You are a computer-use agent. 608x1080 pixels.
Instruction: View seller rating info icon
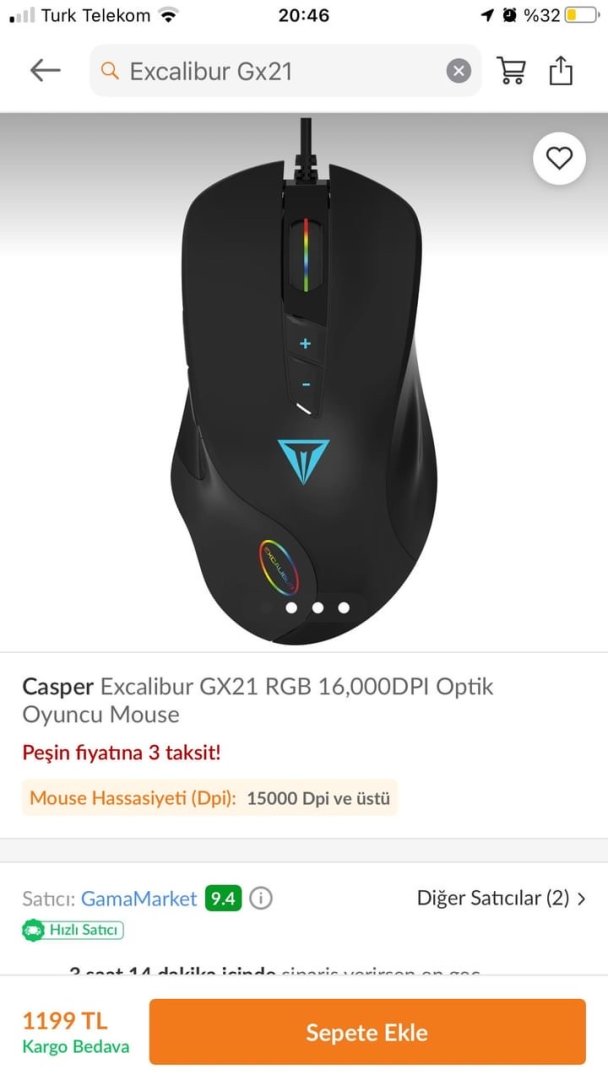[x=260, y=898]
